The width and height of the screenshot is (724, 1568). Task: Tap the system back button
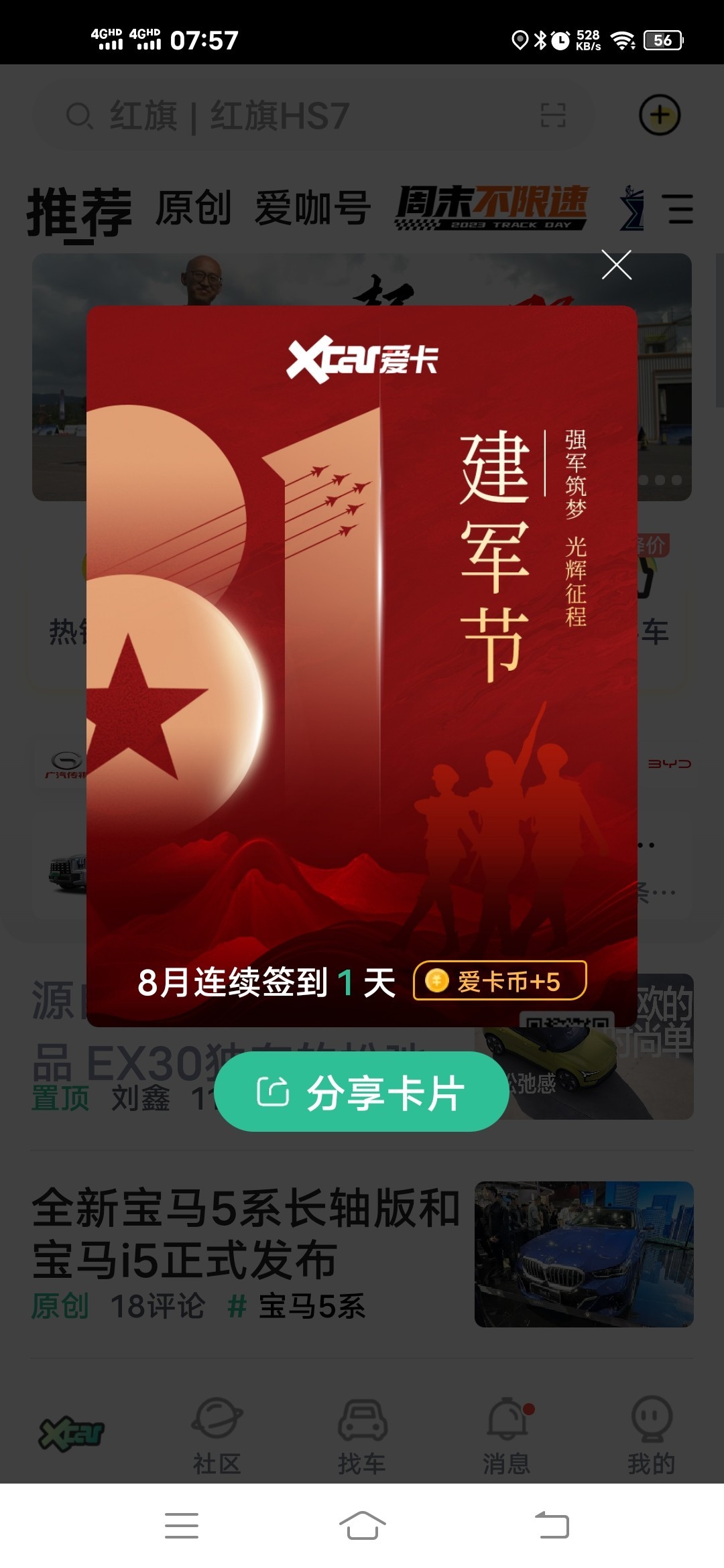552,1526
